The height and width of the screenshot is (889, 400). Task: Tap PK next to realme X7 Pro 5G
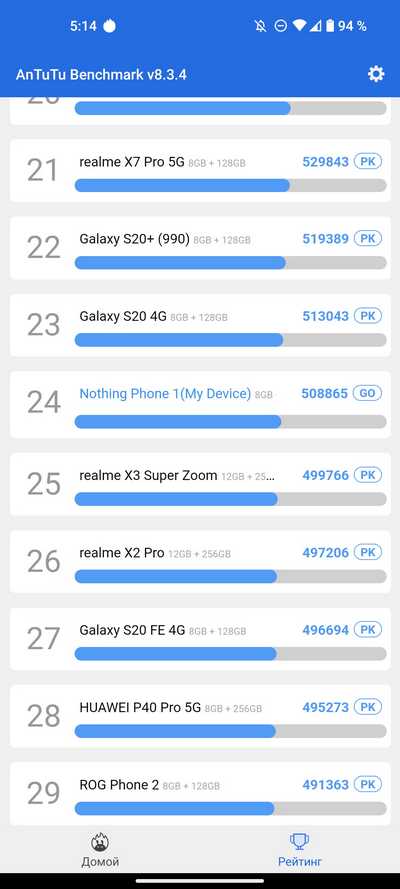(x=368, y=162)
